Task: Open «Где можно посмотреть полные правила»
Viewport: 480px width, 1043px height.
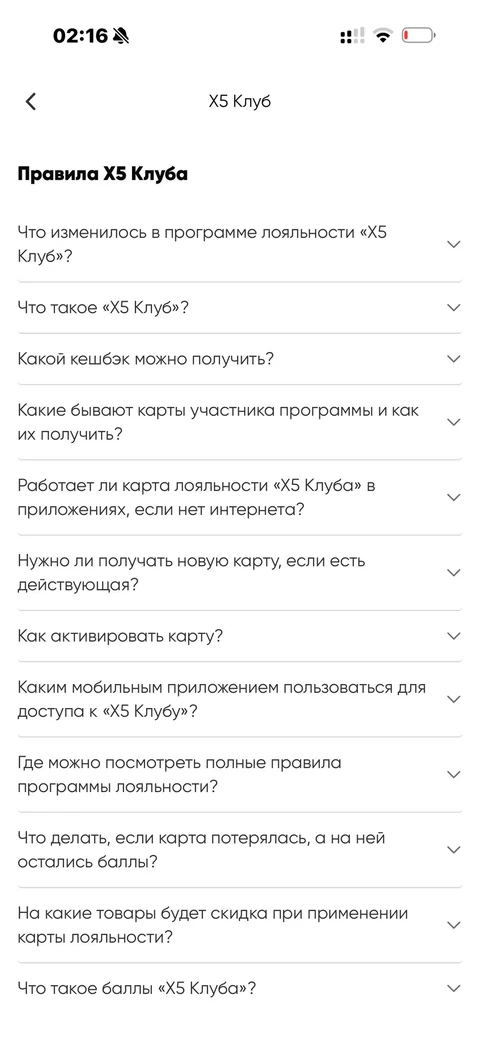Action: tap(239, 774)
